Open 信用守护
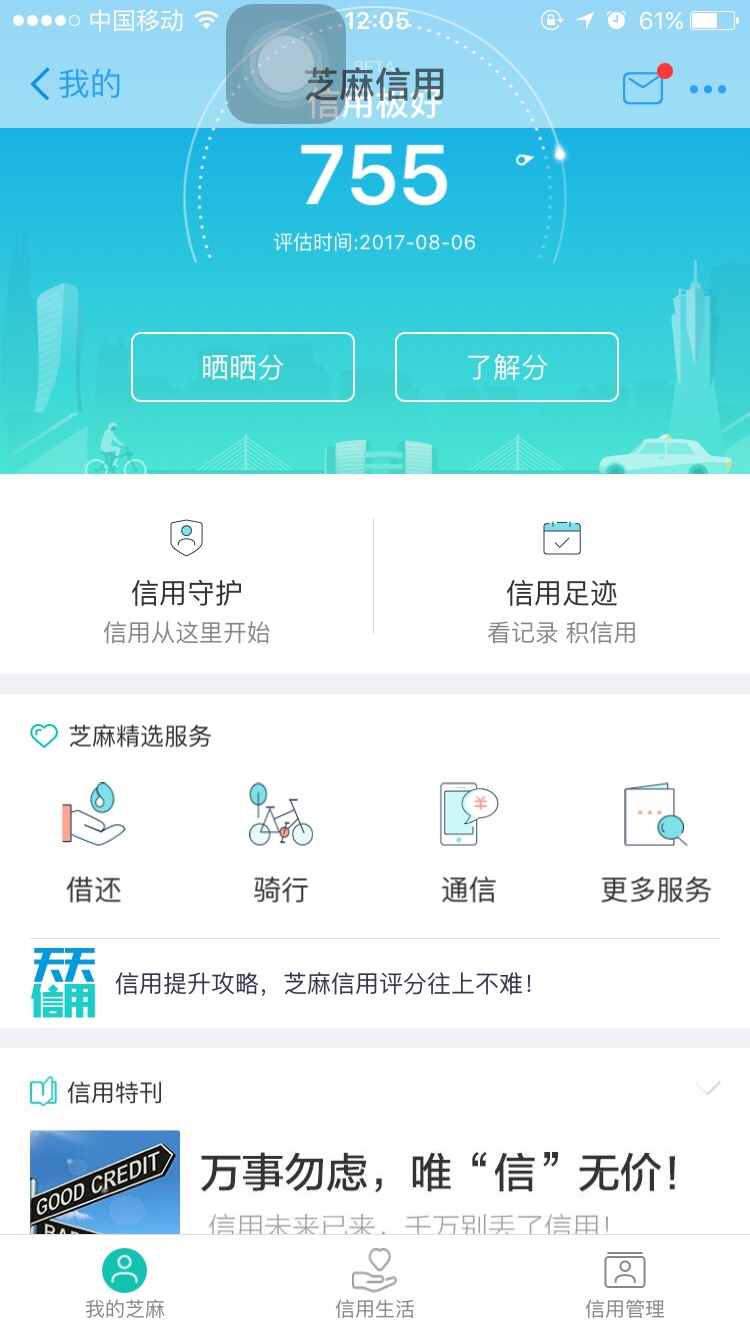Viewport: 750px width, 1334px height. tap(187, 580)
